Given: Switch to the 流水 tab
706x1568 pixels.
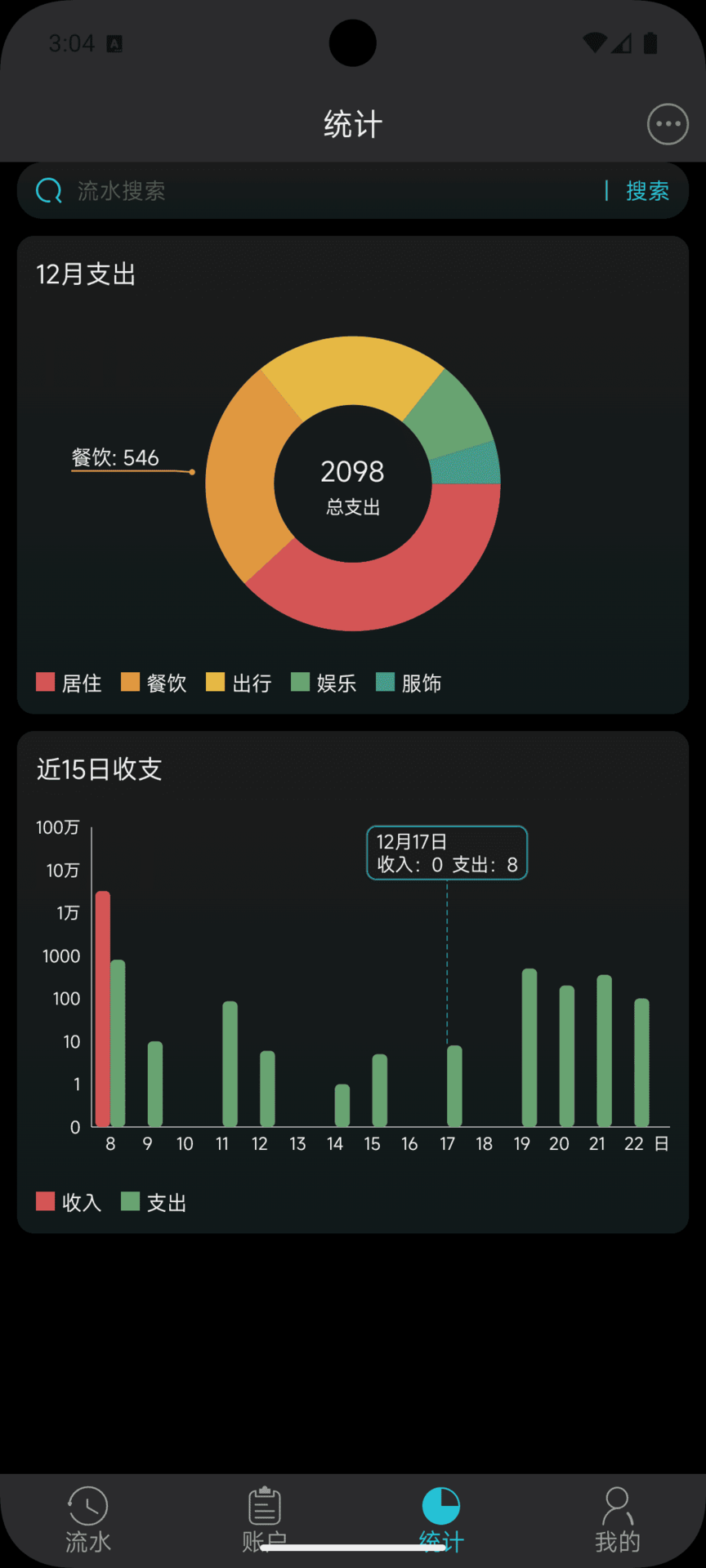Looking at the screenshot, I should [x=87, y=1519].
